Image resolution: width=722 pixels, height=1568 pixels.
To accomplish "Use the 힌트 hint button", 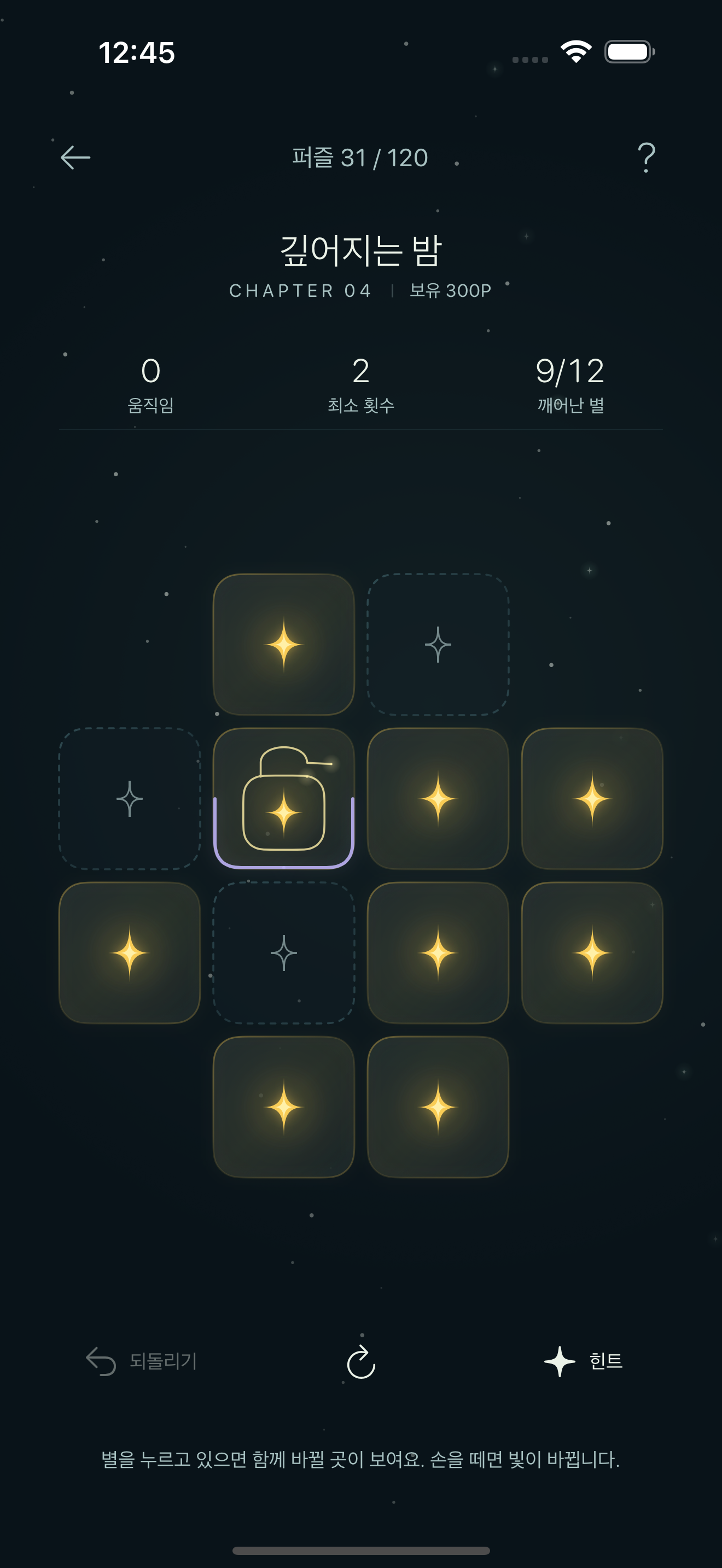I will tap(583, 1361).
